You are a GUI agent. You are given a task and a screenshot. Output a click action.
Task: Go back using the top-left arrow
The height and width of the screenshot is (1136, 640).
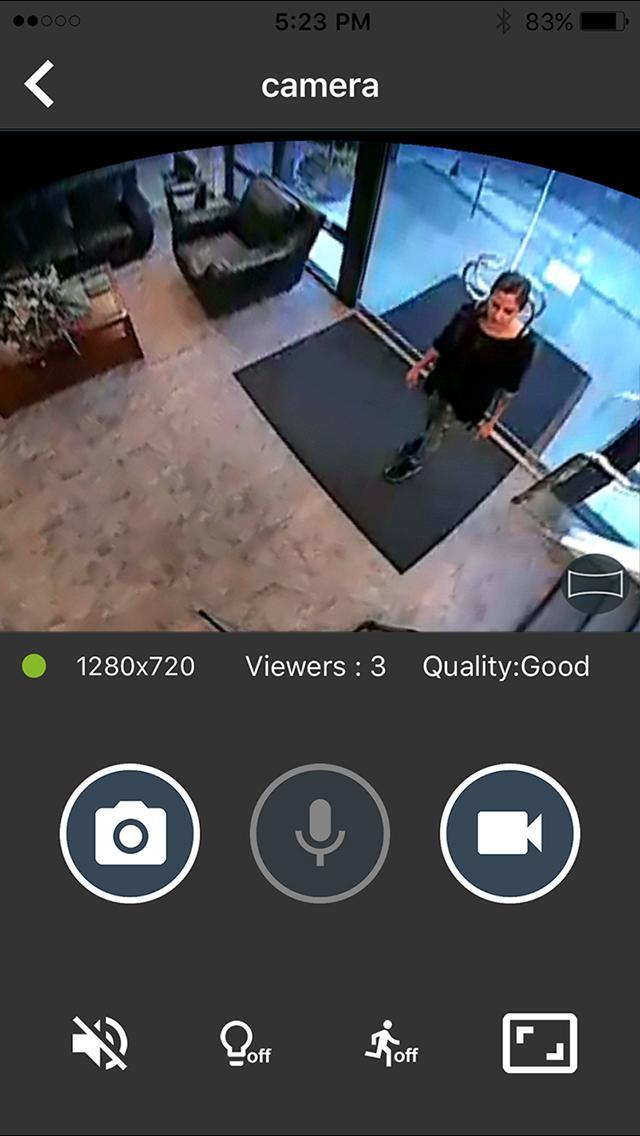40,84
